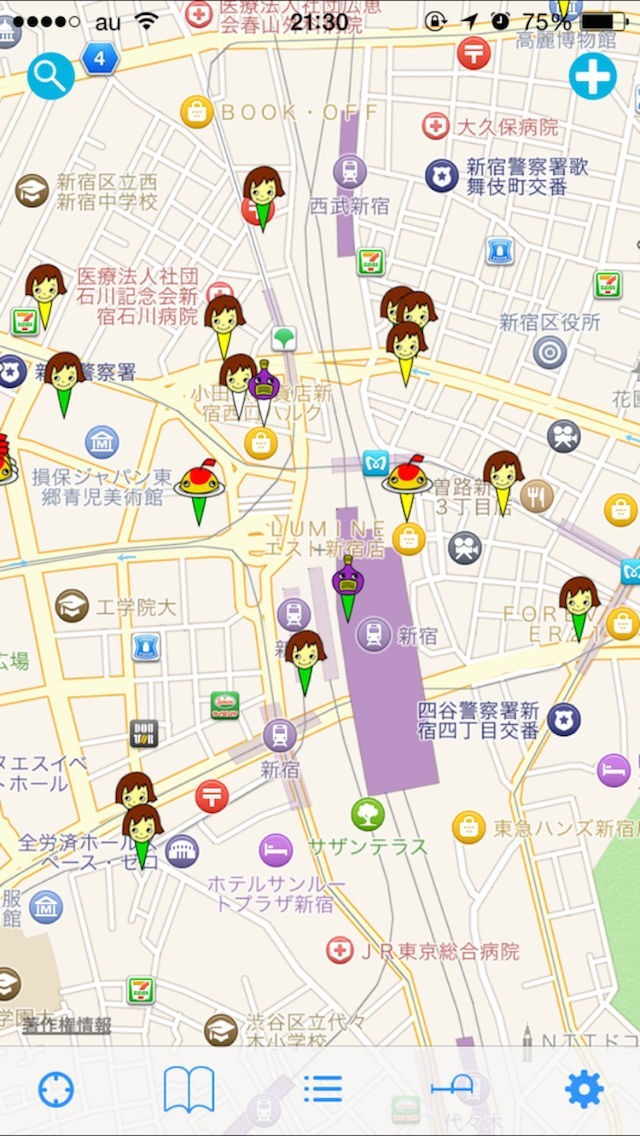
Task: Select purple character pin on Shinjuku station
Action: 348,584
